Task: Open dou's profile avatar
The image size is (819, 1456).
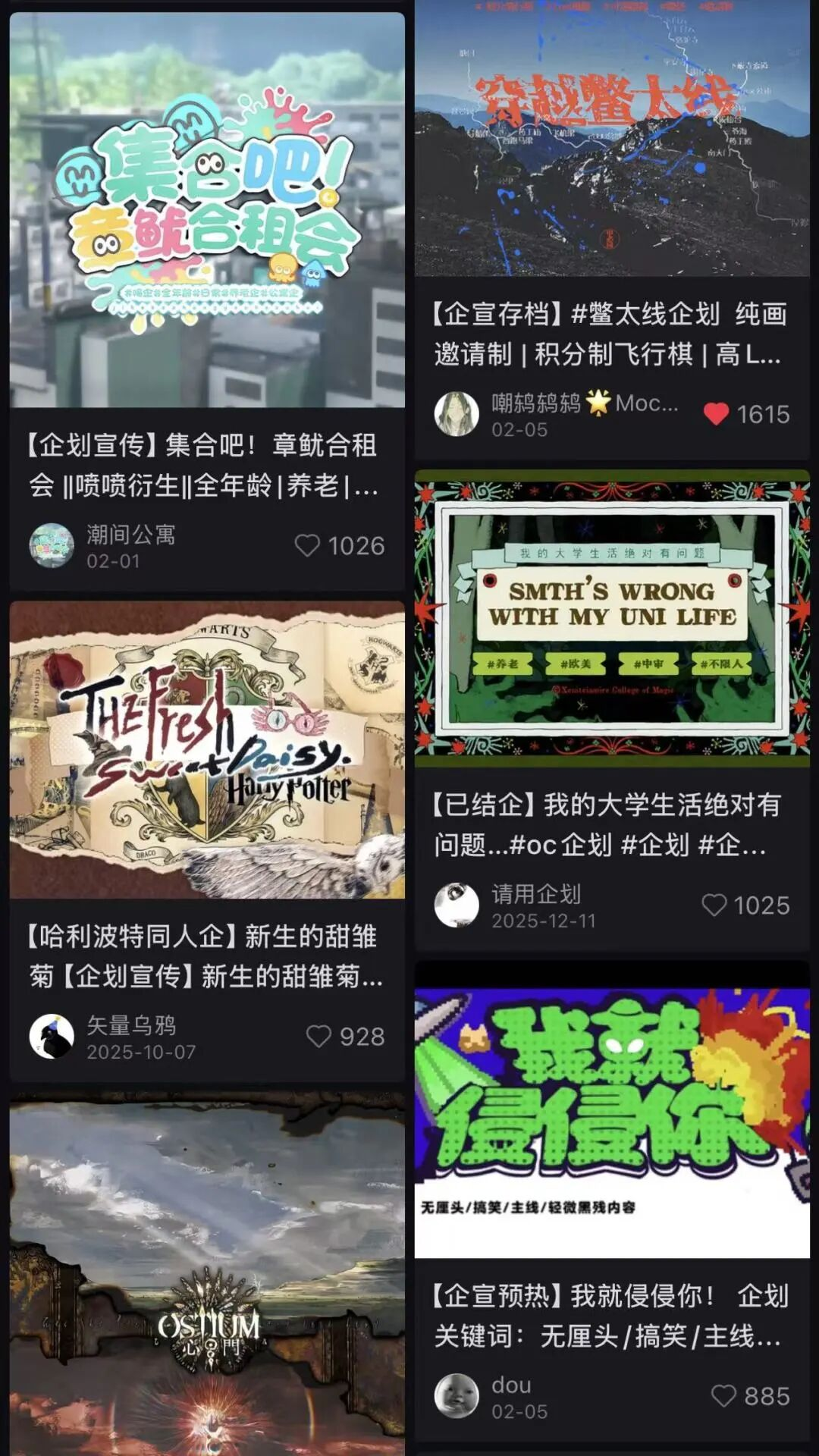Action: pos(457,1396)
